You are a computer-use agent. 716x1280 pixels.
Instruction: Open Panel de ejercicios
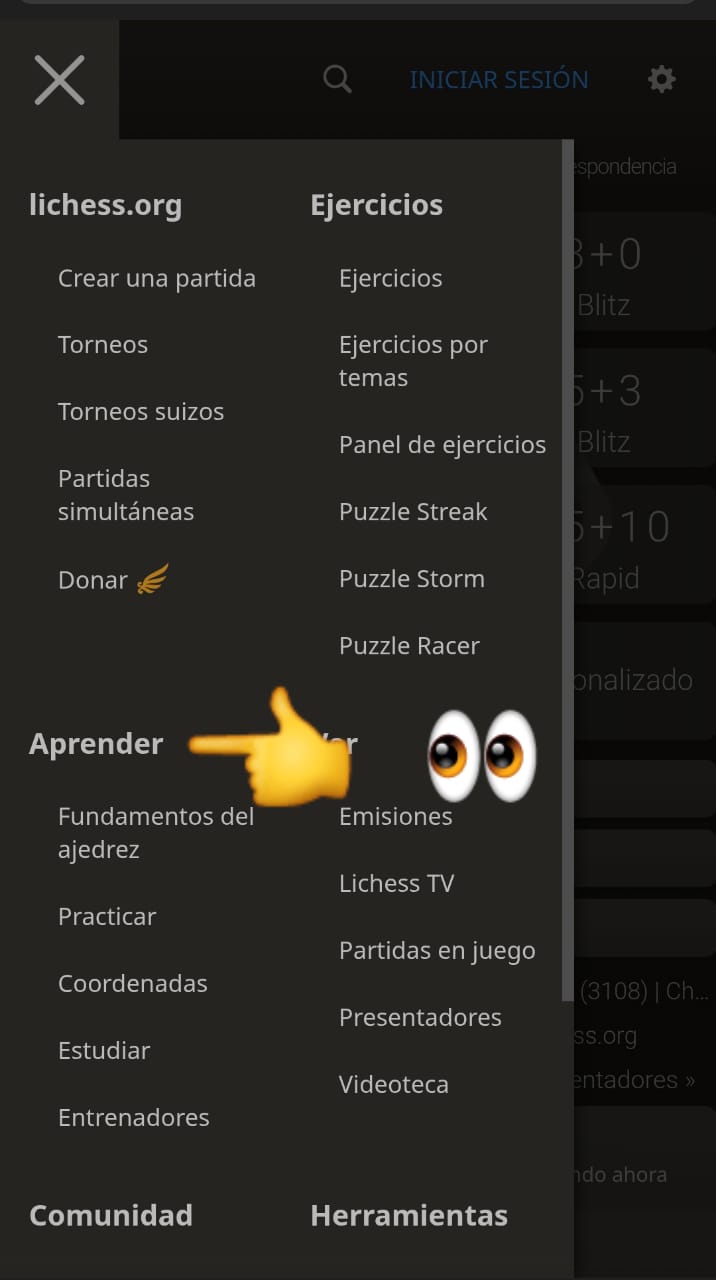click(x=442, y=445)
